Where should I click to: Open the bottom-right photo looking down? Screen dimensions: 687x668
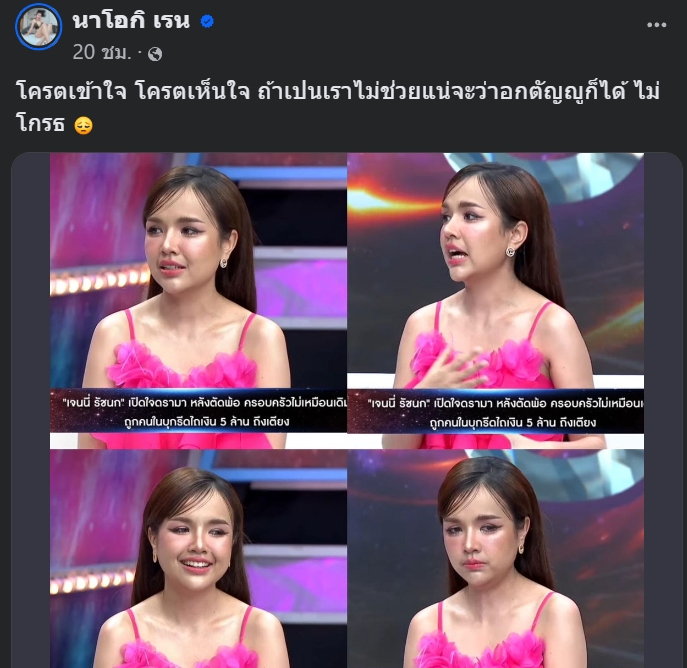[x=494, y=558]
